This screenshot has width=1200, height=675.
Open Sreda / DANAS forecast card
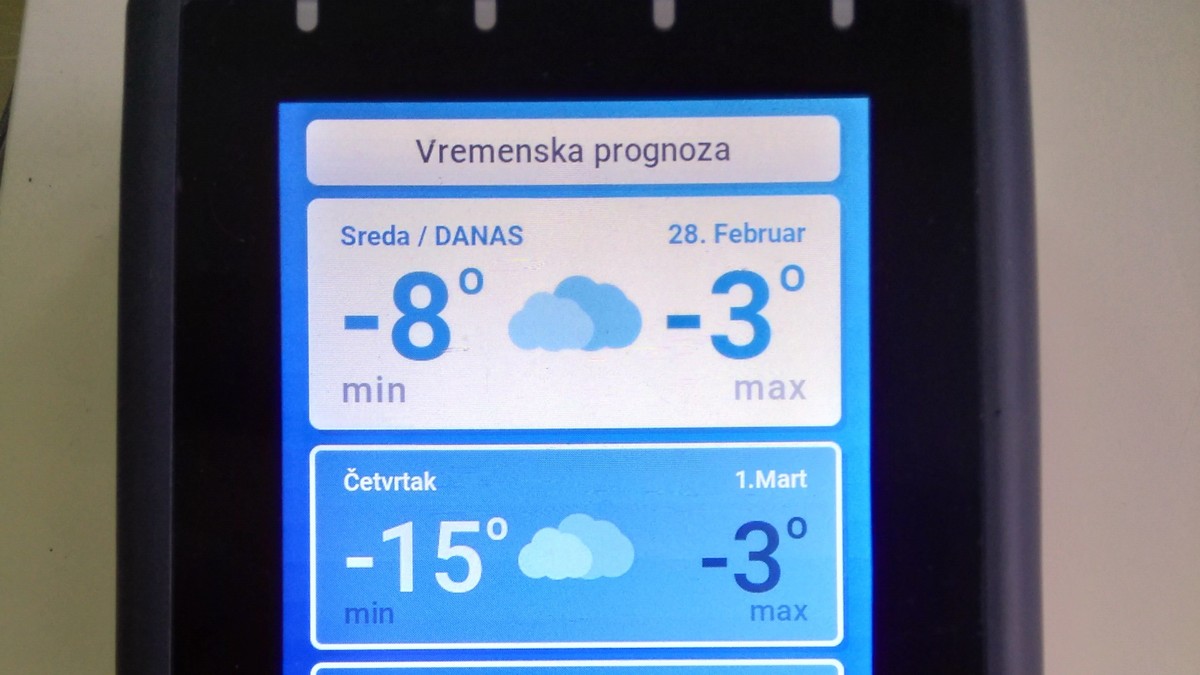573,312
